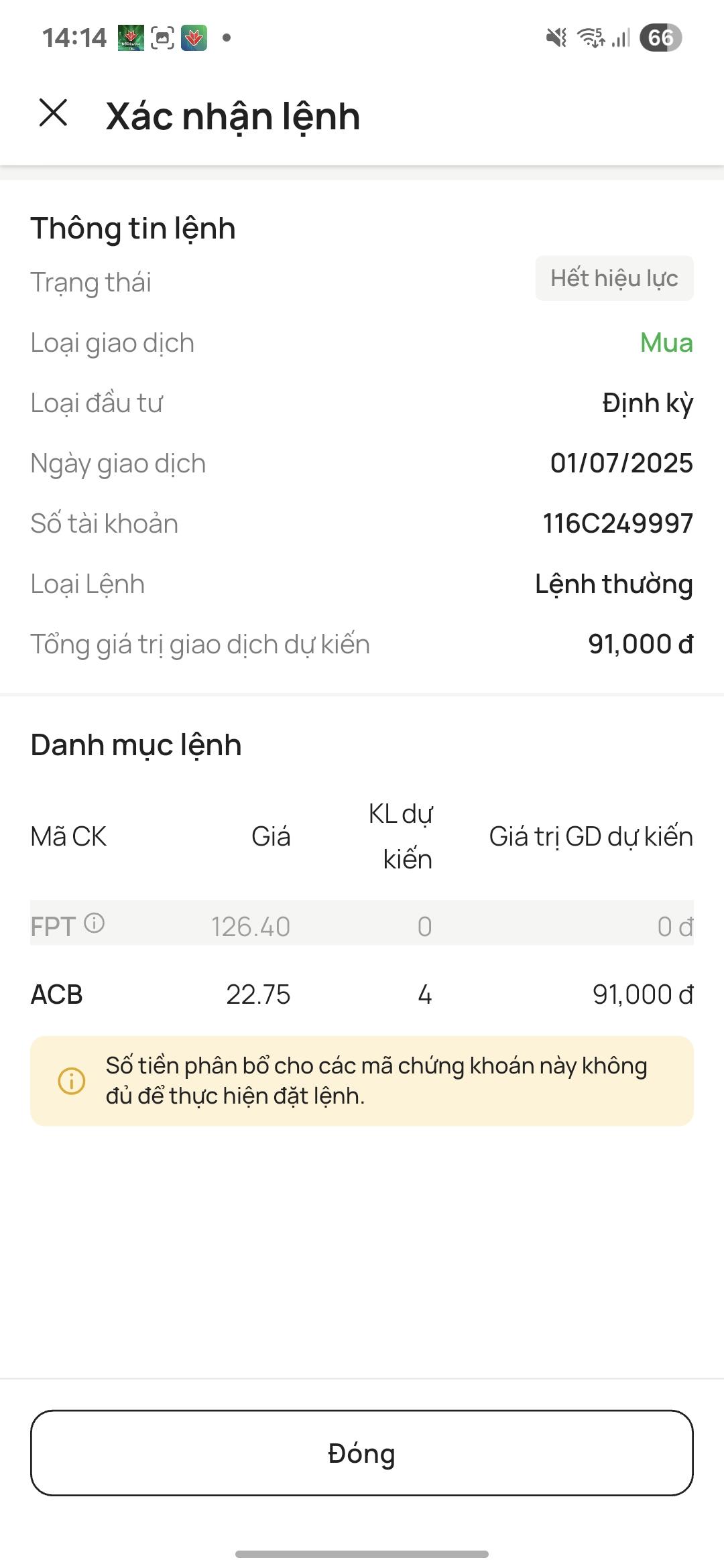This screenshot has height=1568, width=724.
Task: Select the Định kỳ investment type
Action: pos(647,403)
